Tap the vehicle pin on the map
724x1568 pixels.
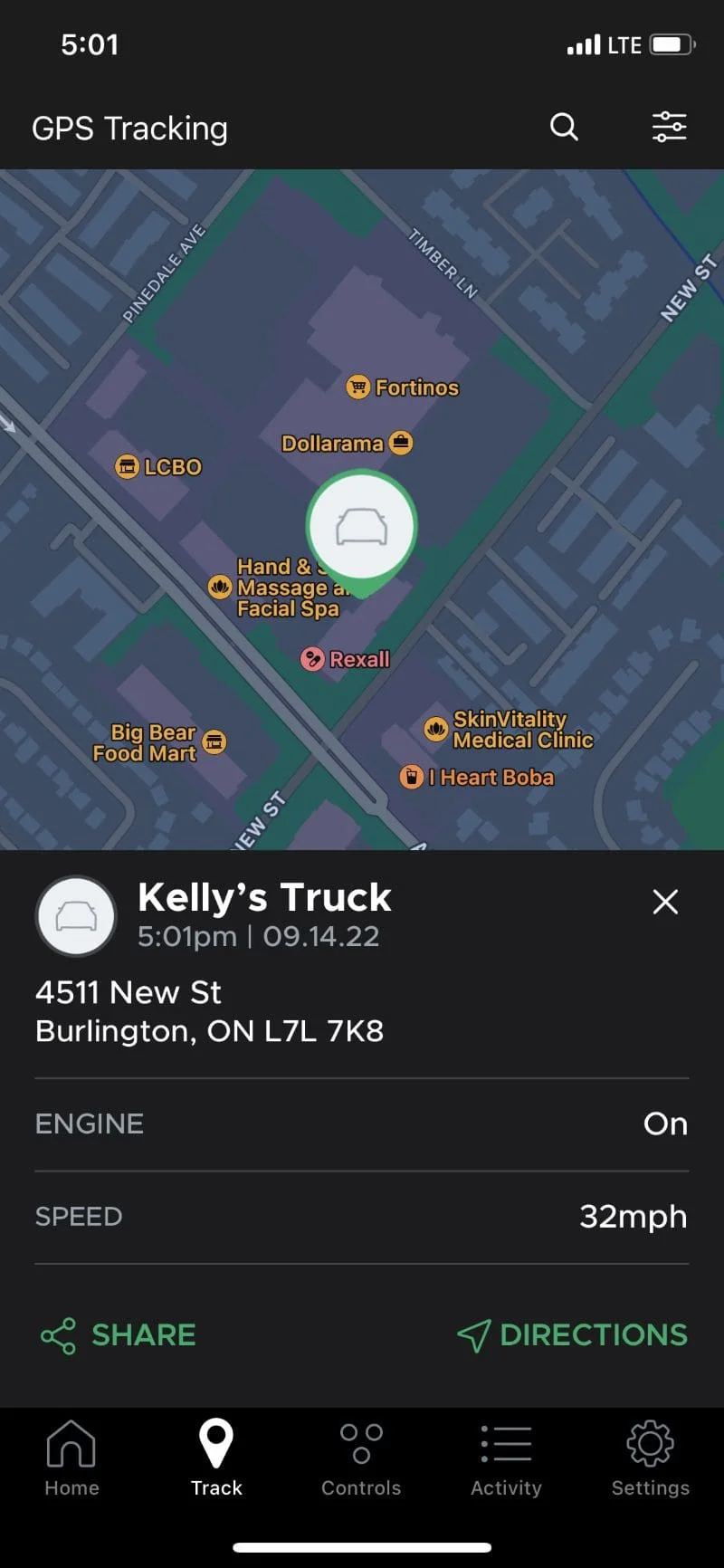coord(361,528)
